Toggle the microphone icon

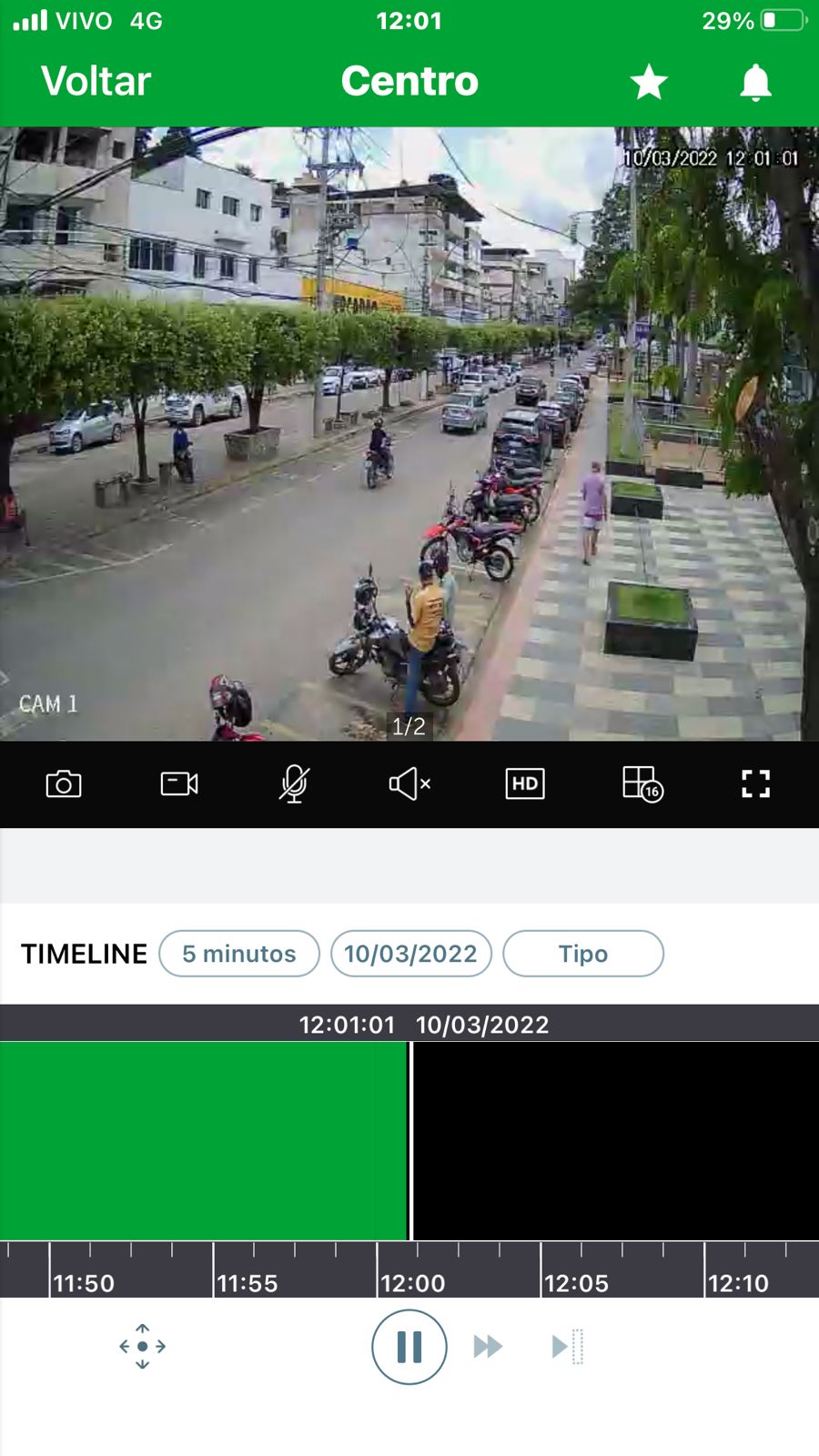294,784
